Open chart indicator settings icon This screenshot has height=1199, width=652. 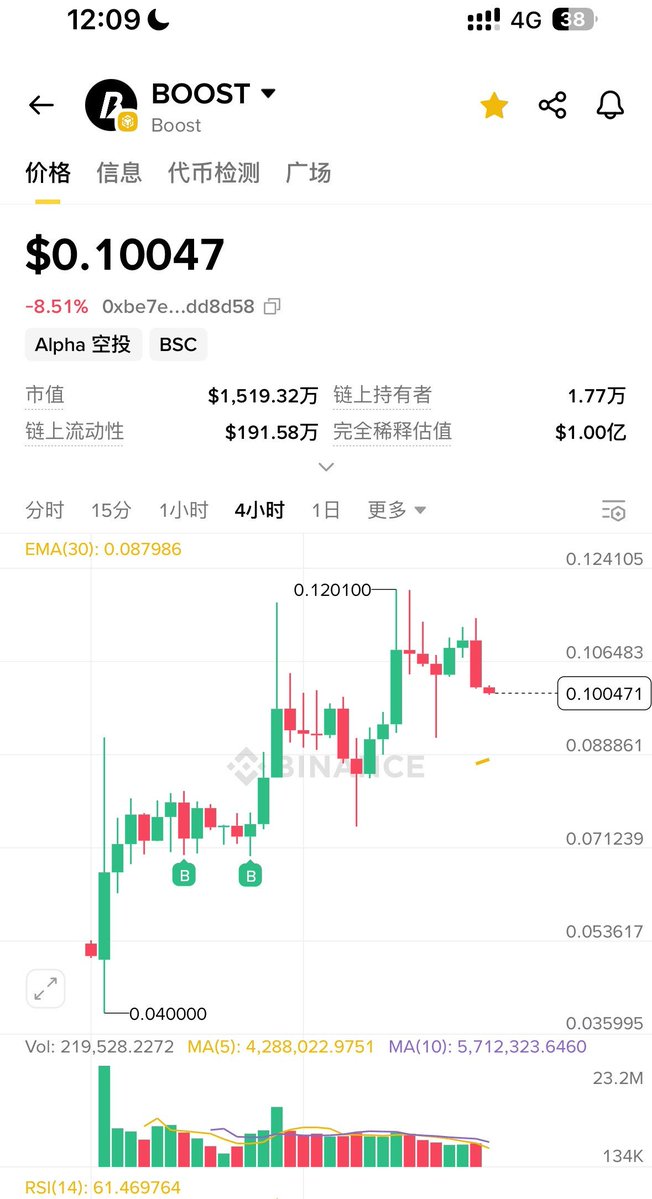pyautogui.click(x=613, y=511)
